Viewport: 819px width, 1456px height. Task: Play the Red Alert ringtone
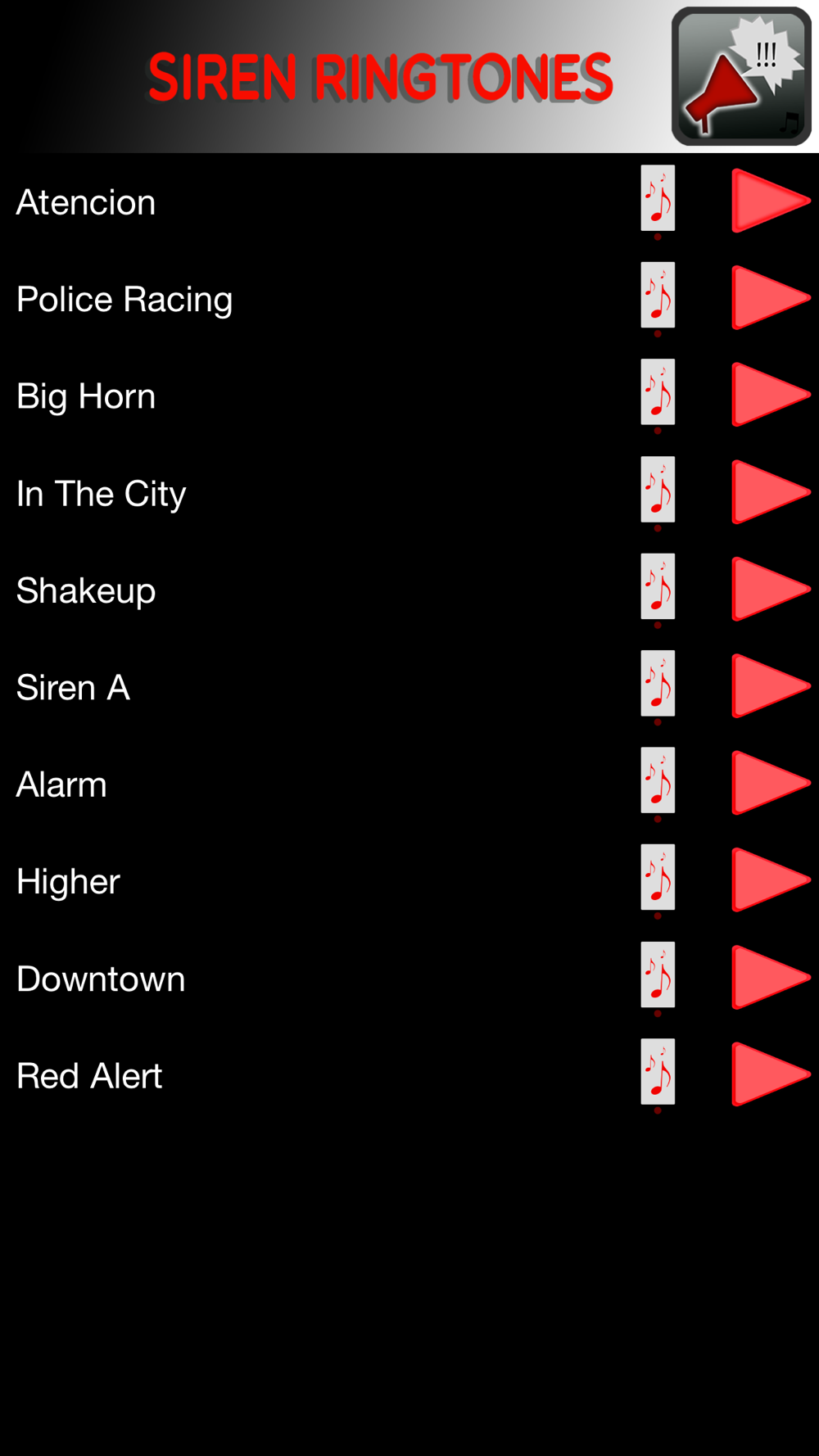click(771, 1074)
